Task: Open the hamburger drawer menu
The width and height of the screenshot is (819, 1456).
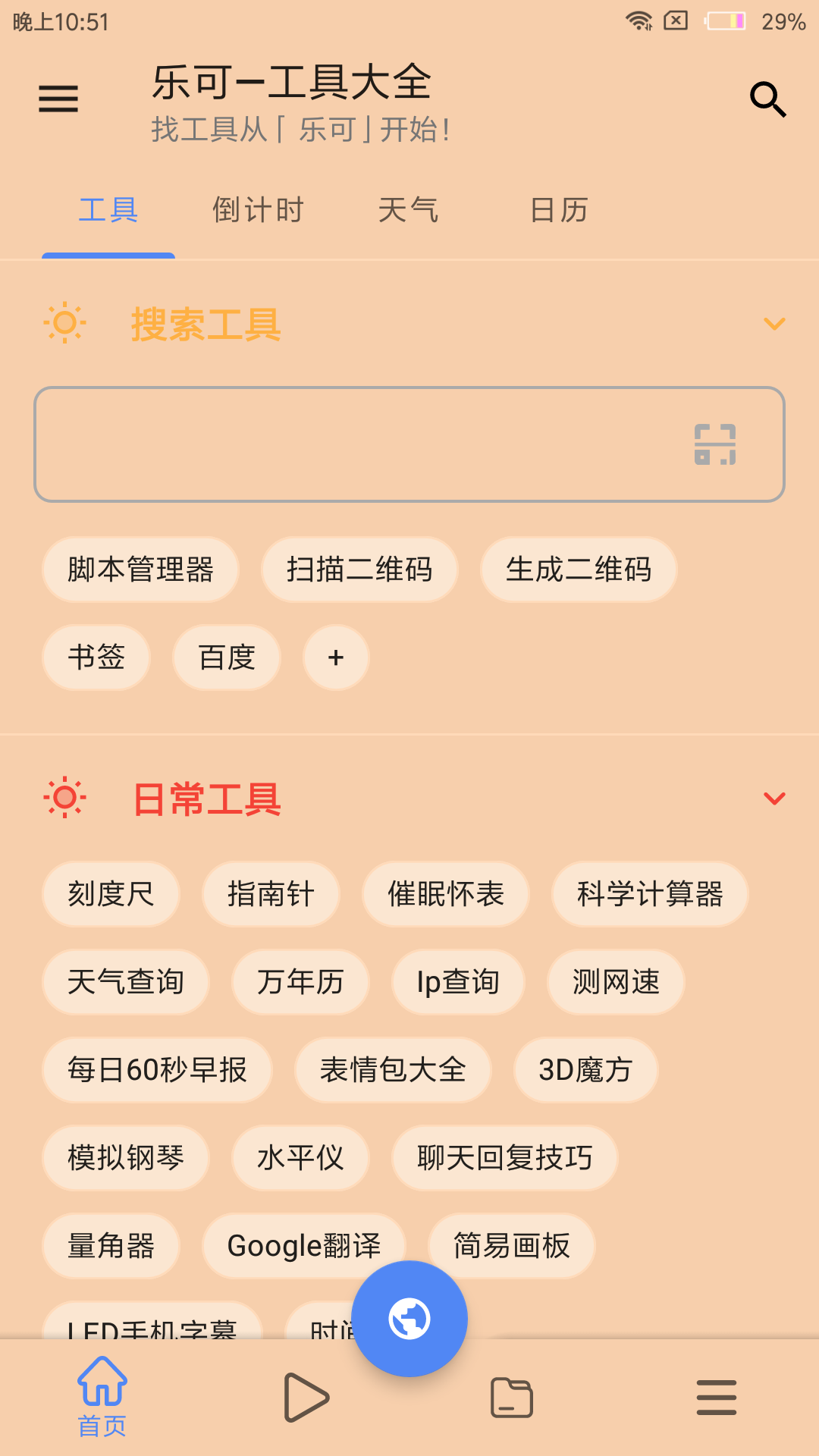Action: coord(58,99)
